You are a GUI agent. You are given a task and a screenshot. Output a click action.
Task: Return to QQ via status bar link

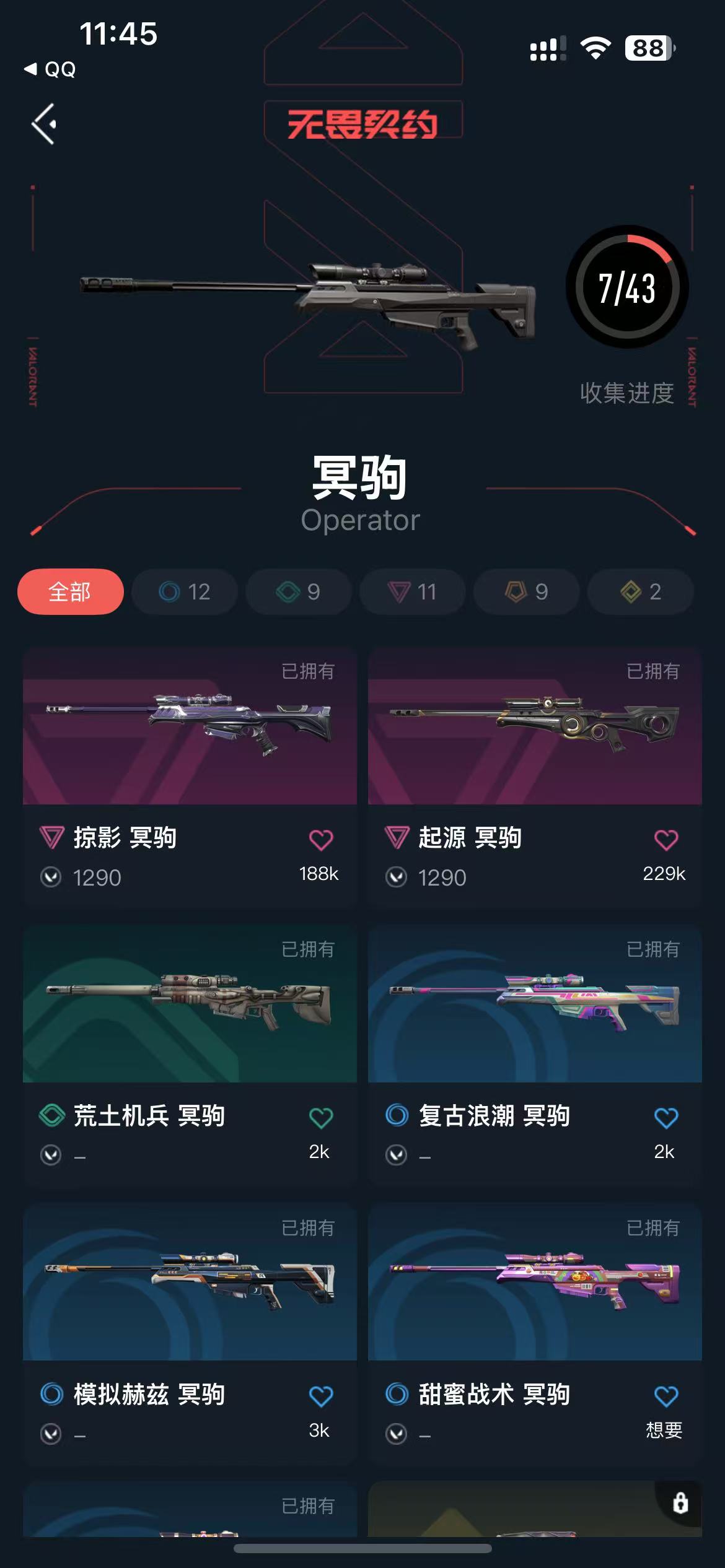click(x=51, y=69)
